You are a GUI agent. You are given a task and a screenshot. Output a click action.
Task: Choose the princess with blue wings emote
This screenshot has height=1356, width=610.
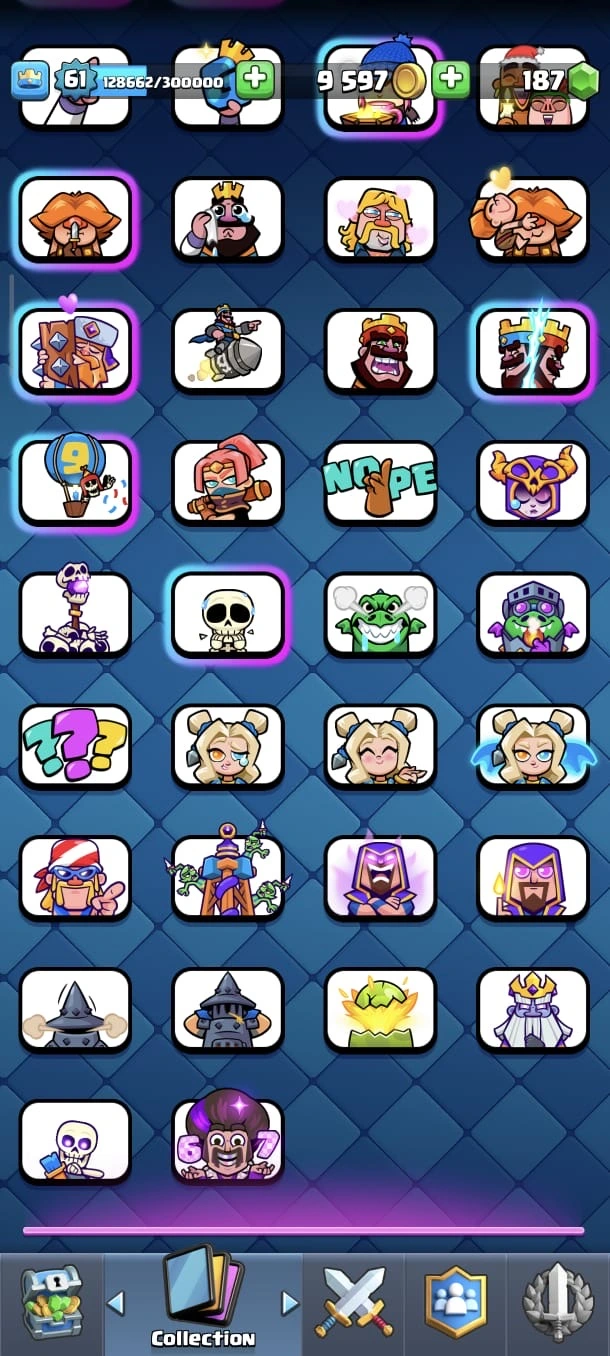click(x=533, y=746)
